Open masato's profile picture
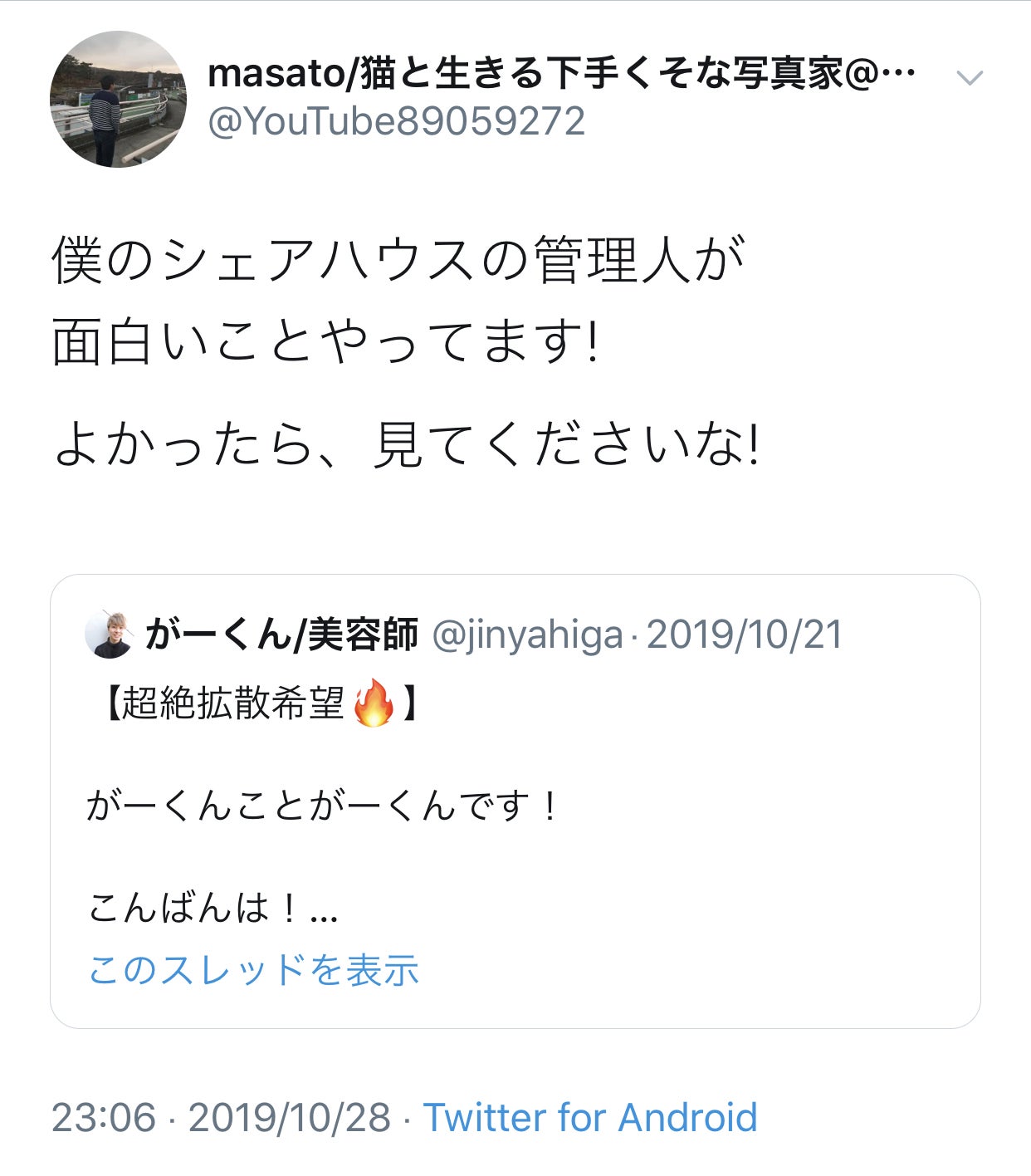This screenshot has width=1031, height=1176. pyautogui.click(x=118, y=100)
